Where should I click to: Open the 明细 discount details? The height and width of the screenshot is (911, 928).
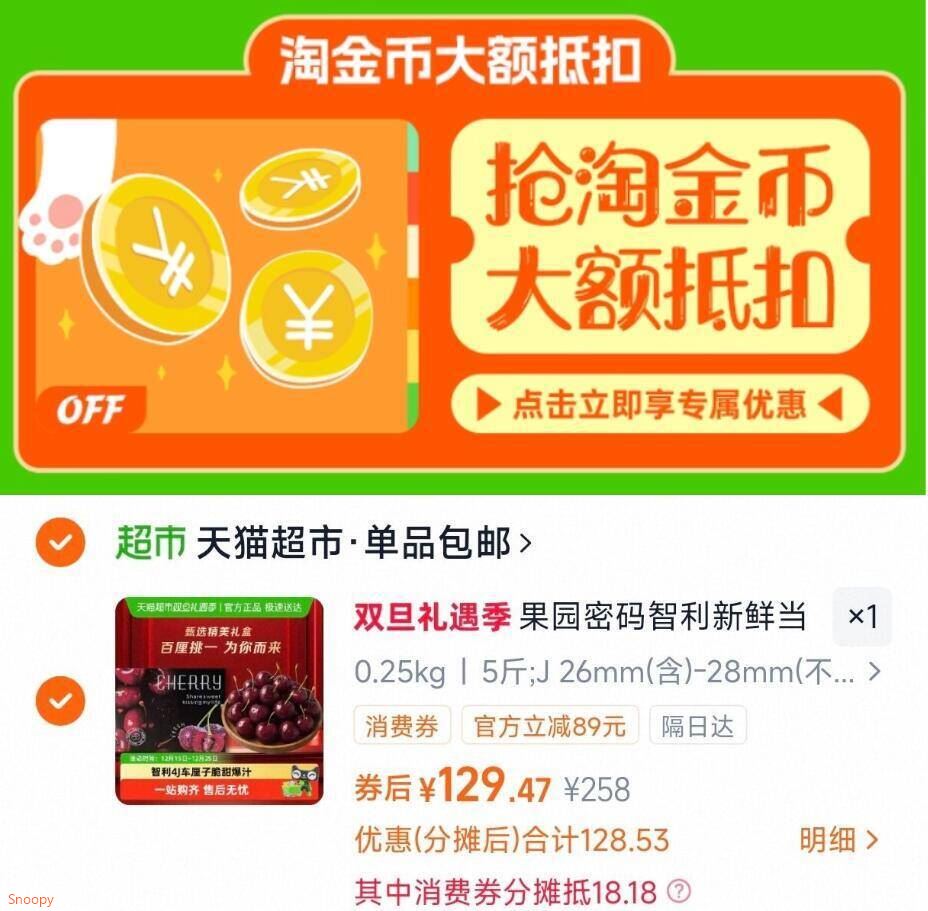(839, 839)
